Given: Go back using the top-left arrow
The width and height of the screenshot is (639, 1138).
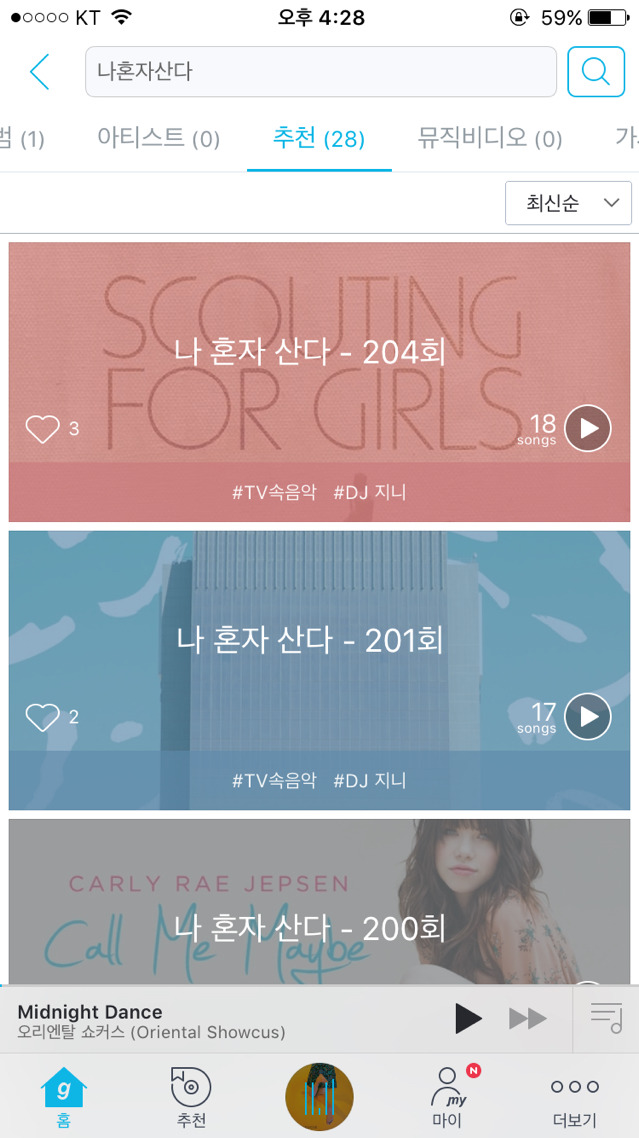Looking at the screenshot, I should [x=40, y=72].
